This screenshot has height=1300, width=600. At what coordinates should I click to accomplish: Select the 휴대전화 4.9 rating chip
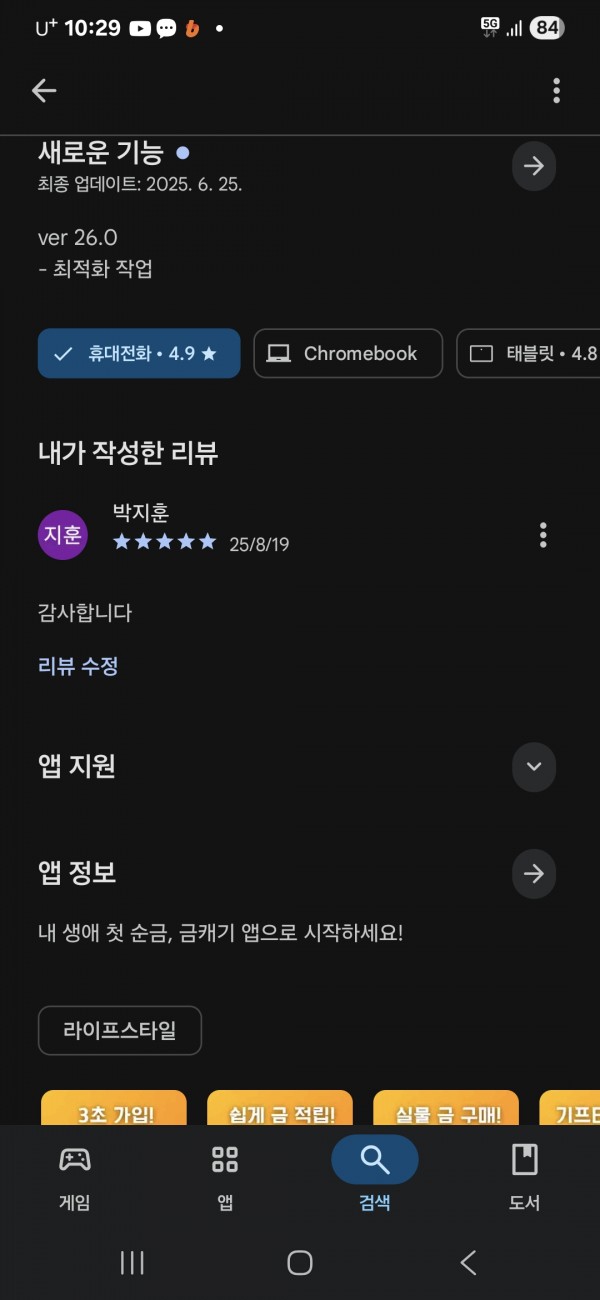139,353
